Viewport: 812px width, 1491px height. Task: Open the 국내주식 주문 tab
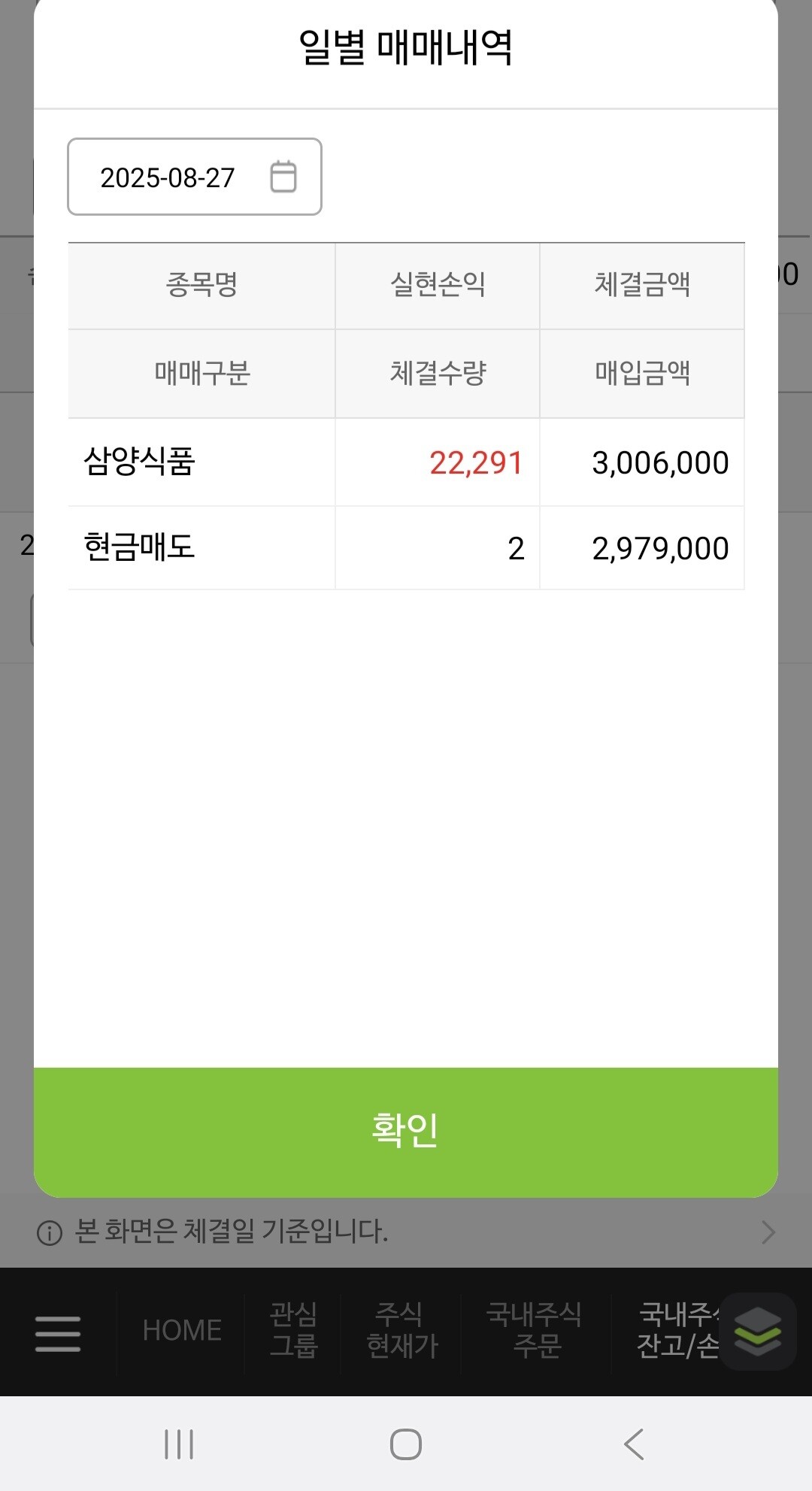pyautogui.click(x=535, y=1330)
